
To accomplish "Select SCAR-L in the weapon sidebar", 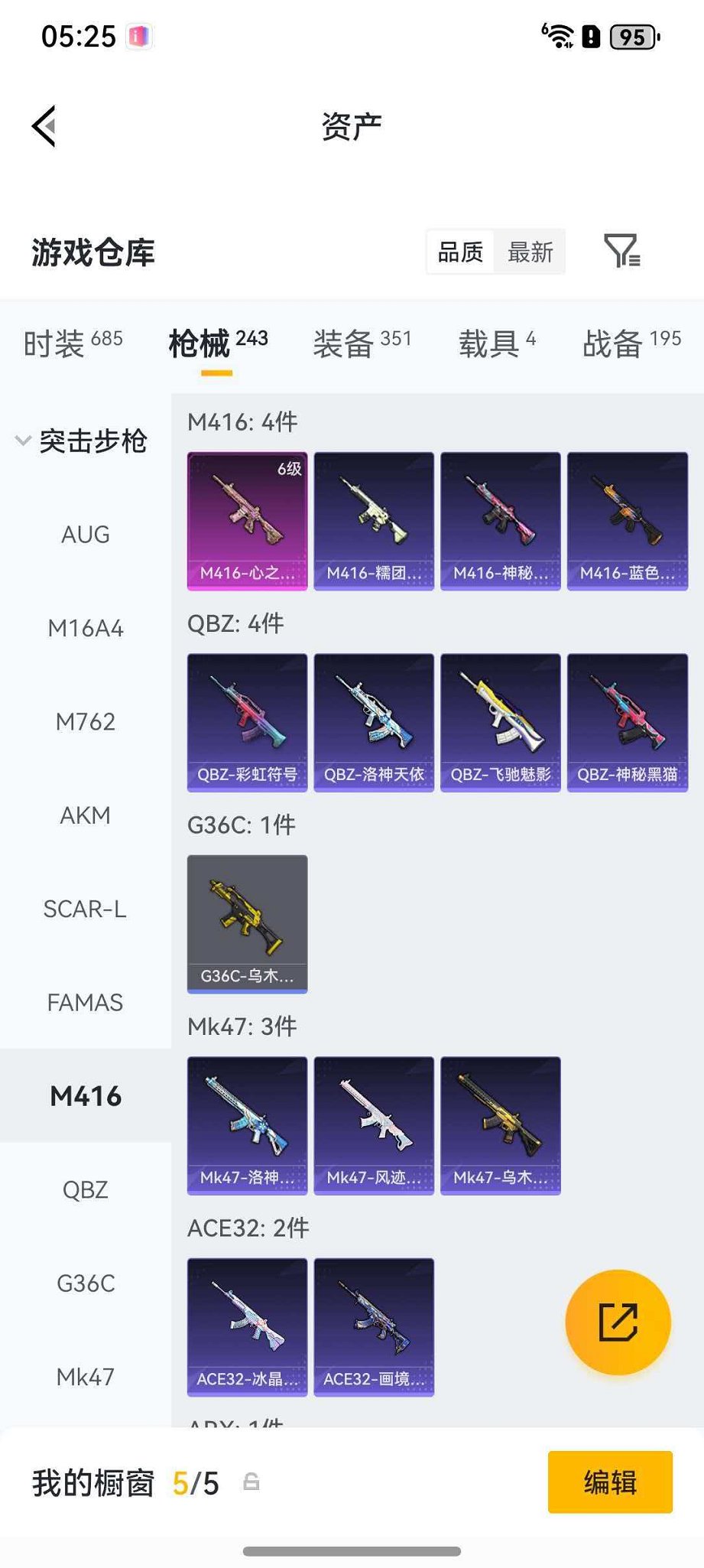I will pyautogui.click(x=85, y=909).
